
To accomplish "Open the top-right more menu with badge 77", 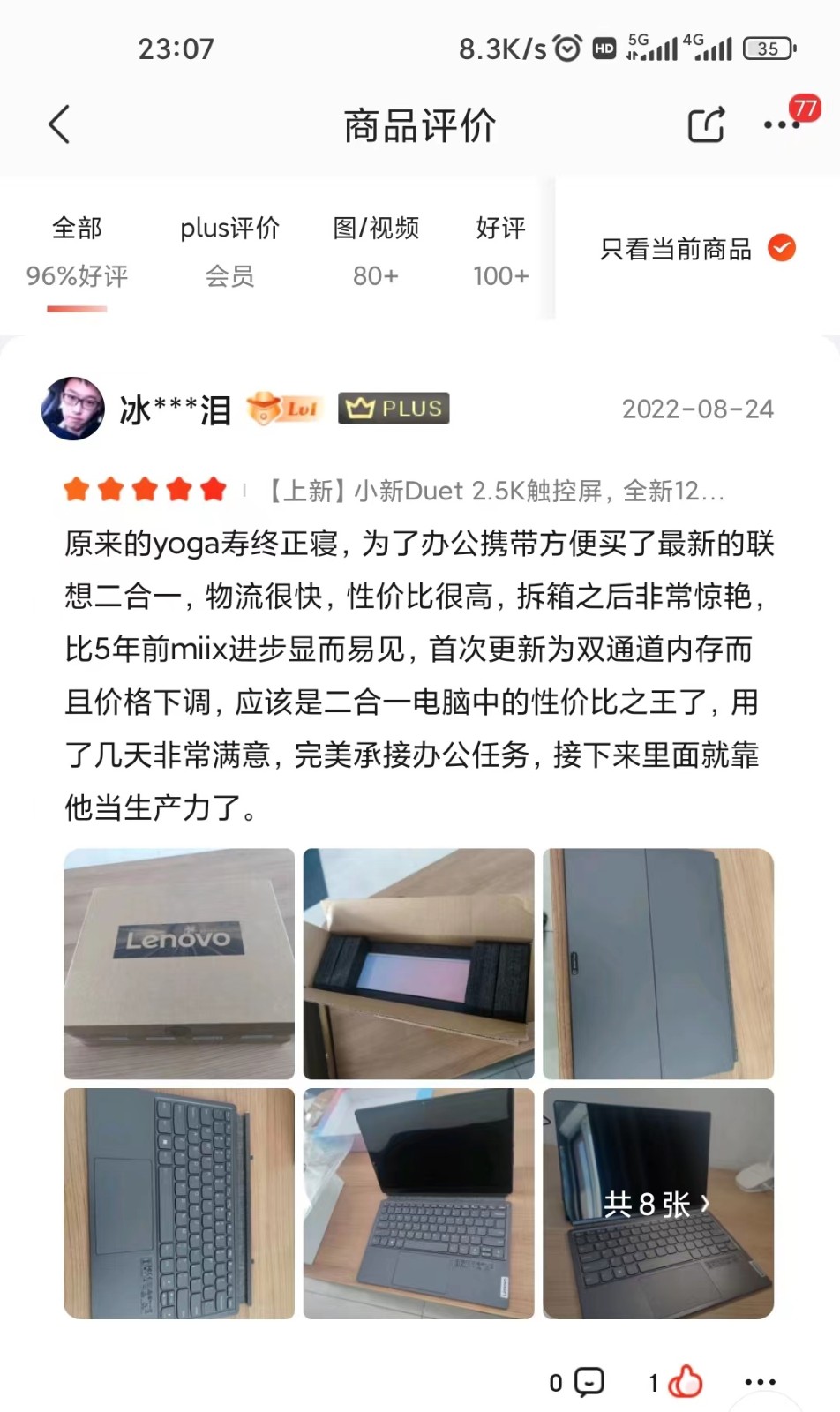I will pyautogui.click(x=782, y=124).
